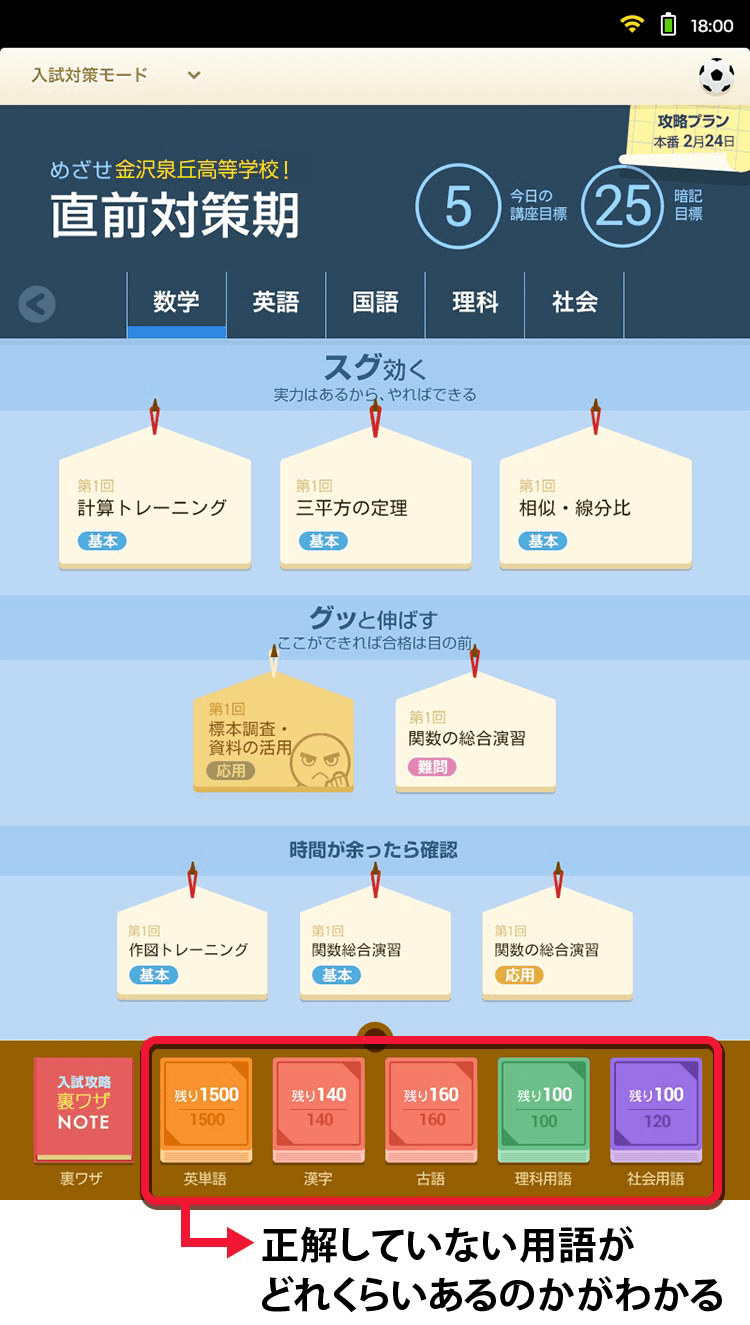This screenshot has width=750, height=1325.
Task: Select the 数学 tab
Action: pos(176,302)
